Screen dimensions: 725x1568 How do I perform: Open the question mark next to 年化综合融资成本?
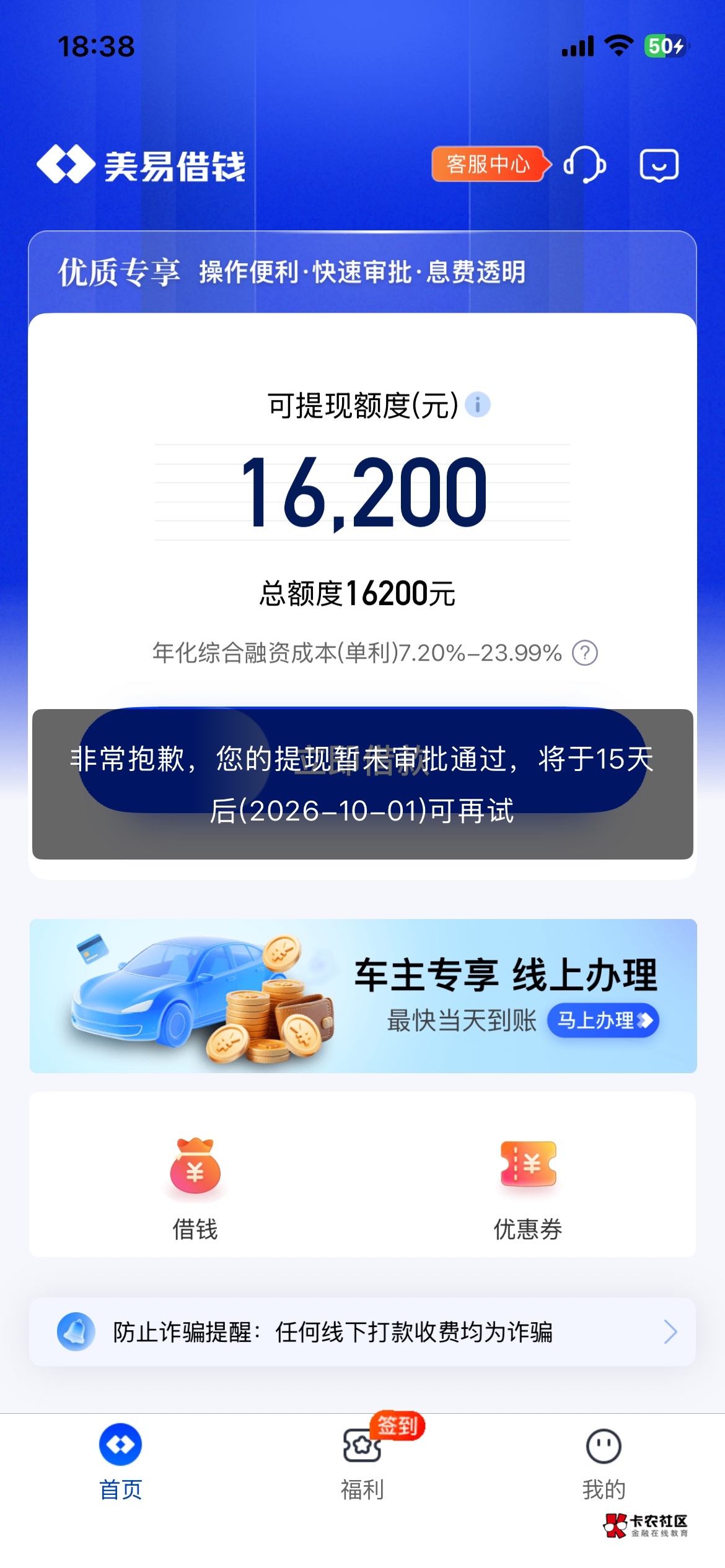coord(585,653)
